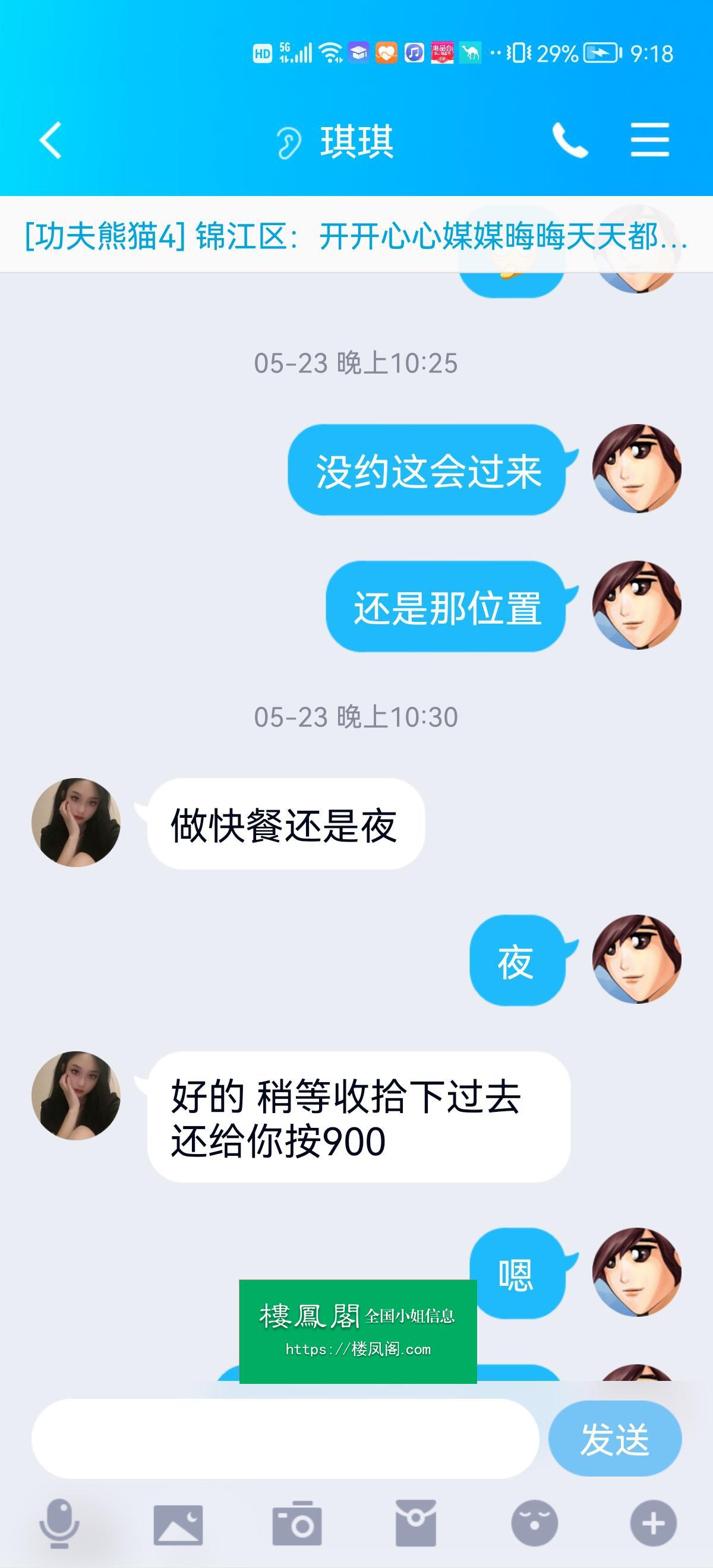This screenshot has height=1568, width=713.
Task: Open the photo gallery picker
Action: (x=178, y=1525)
